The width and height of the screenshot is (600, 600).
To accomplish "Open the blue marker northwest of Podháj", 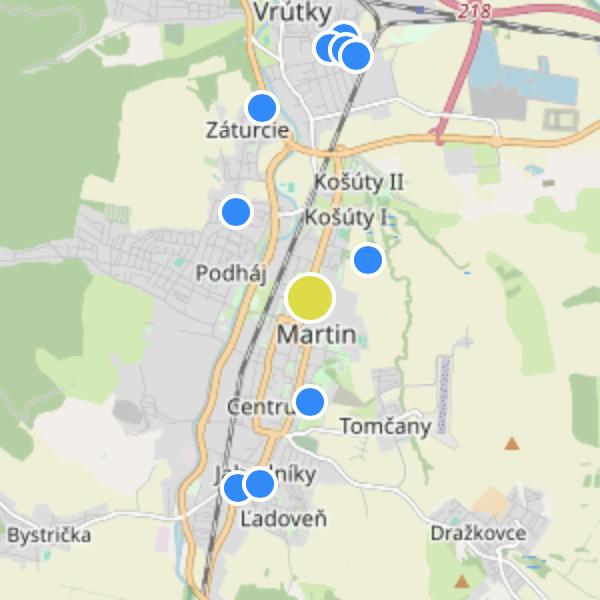I will [235, 212].
